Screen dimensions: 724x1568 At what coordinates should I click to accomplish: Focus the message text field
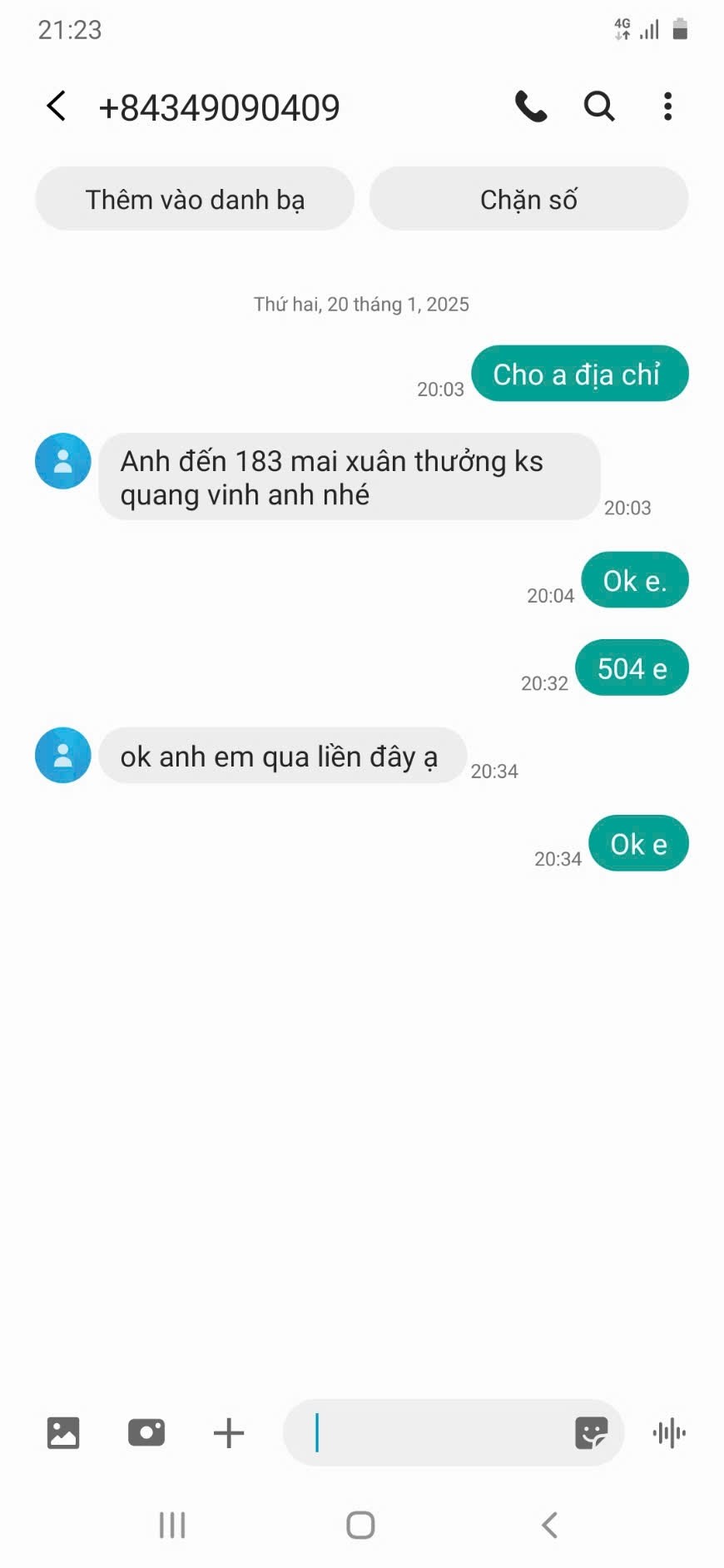pyautogui.click(x=433, y=1432)
